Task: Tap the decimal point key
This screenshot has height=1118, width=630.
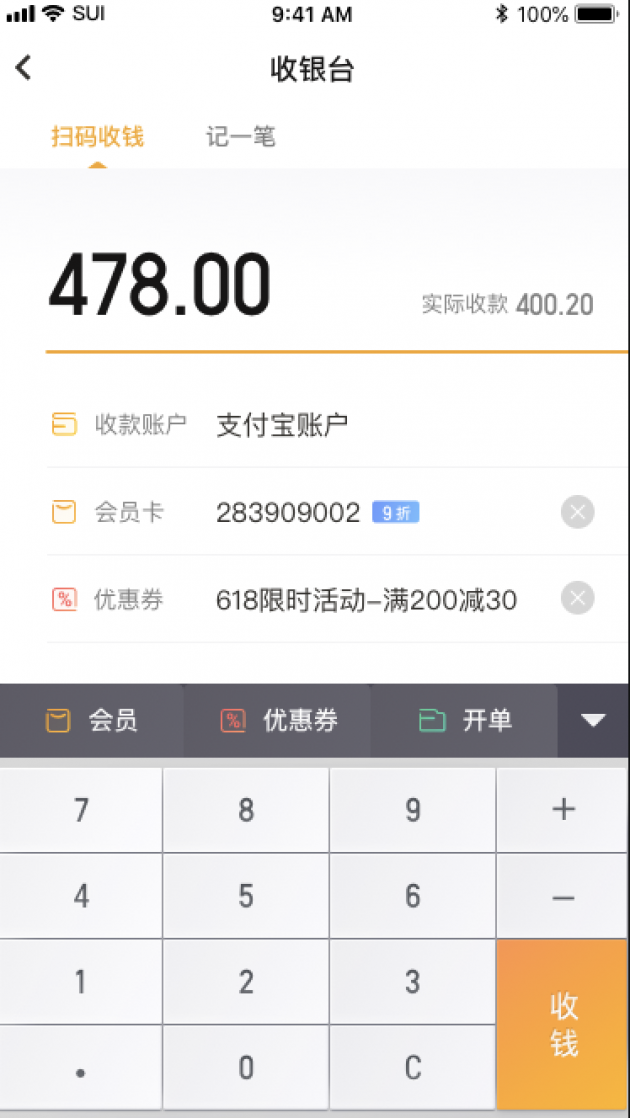Action: (x=81, y=1068)
